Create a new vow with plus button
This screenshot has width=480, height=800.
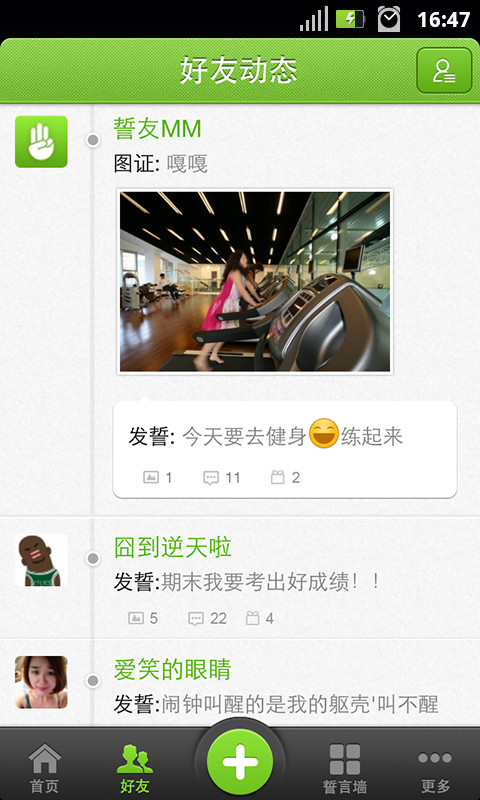[240, 762]
